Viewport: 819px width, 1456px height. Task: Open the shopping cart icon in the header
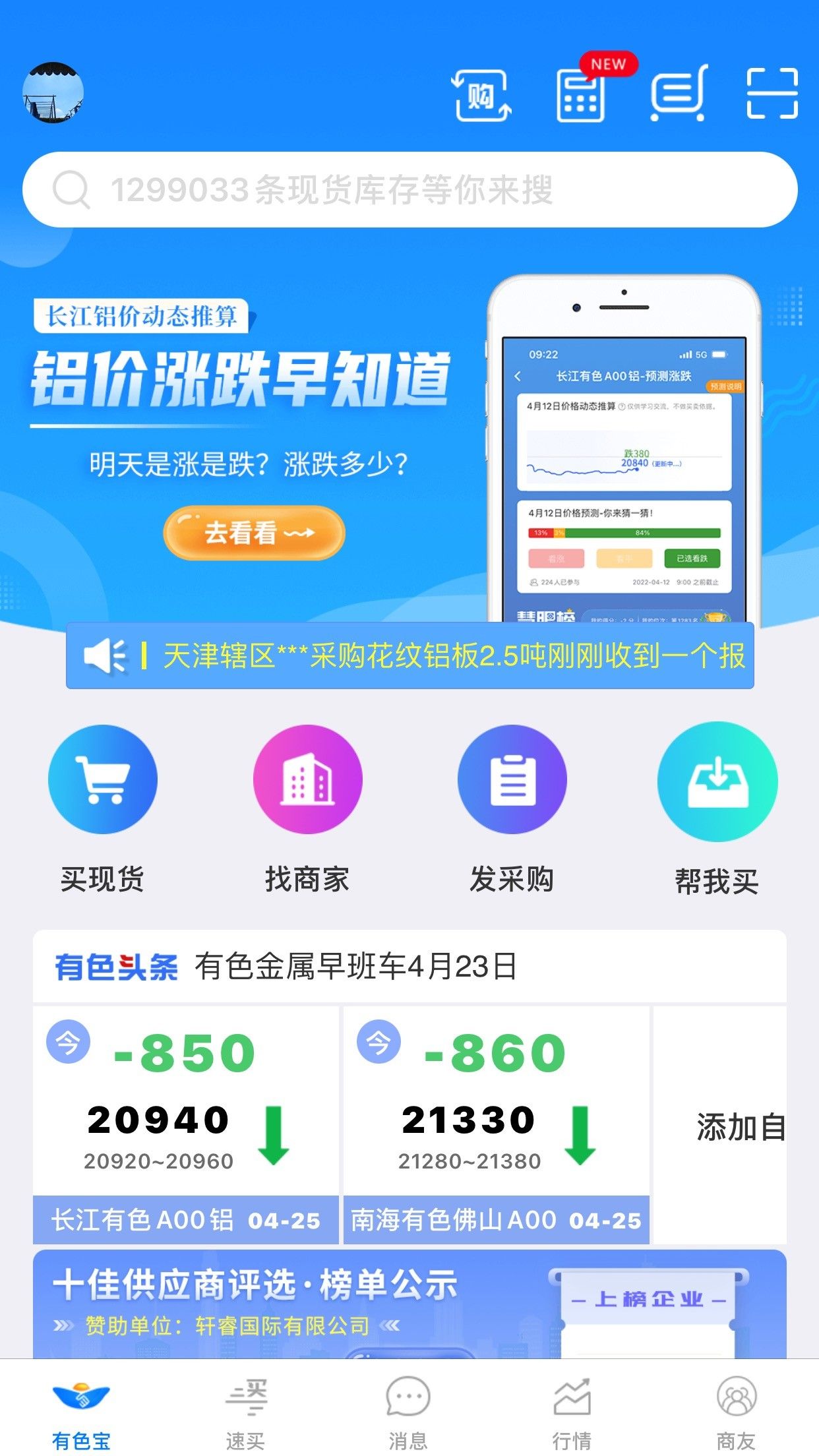point(679,94)
